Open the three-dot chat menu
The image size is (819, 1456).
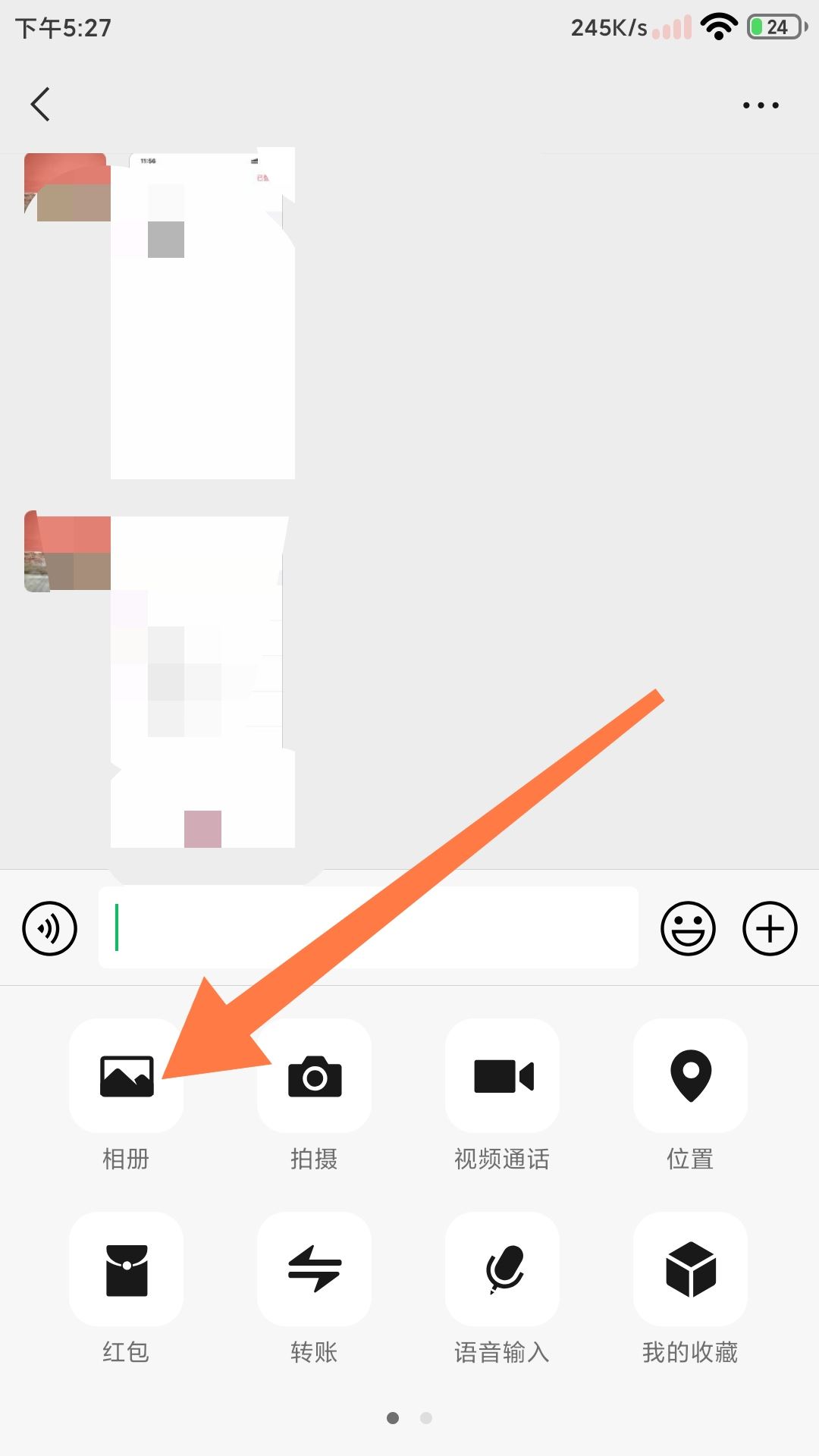coord(761,105)
